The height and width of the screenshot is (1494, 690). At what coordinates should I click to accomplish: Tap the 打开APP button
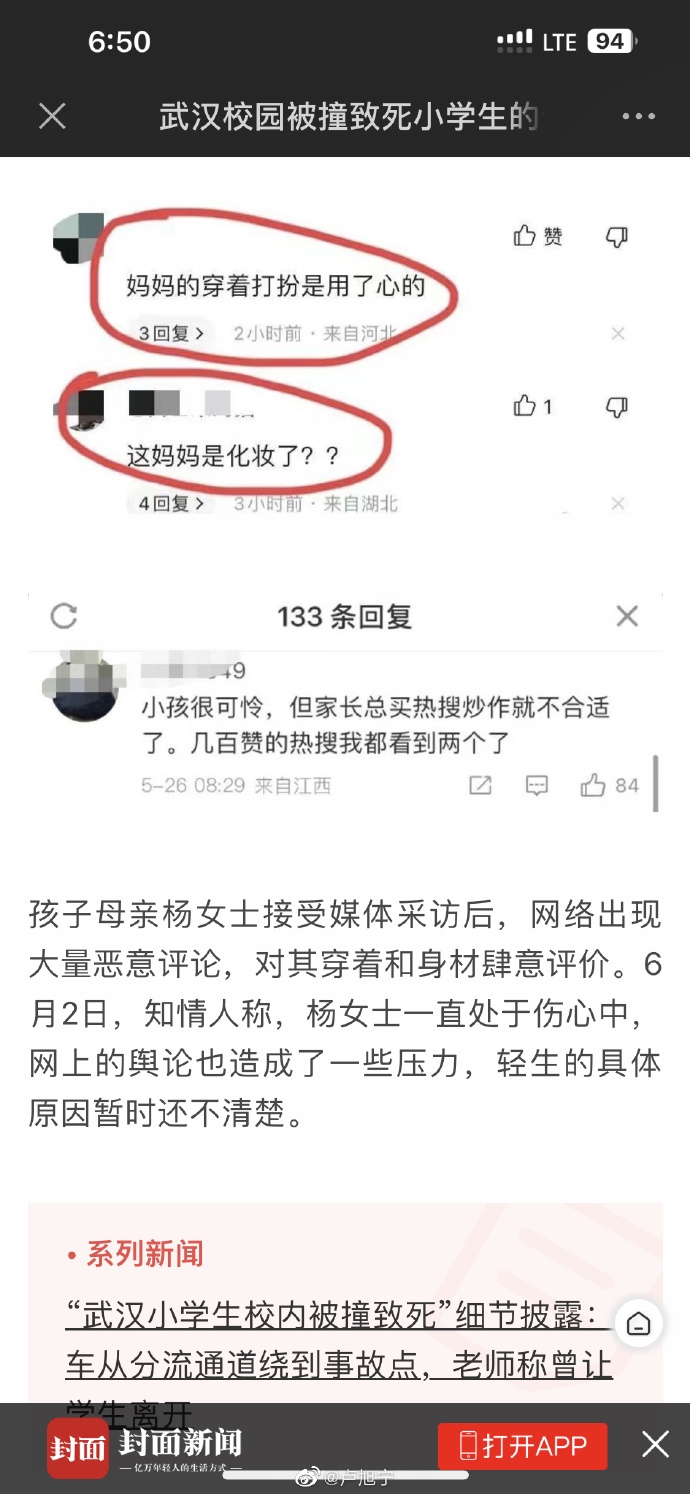pos(521,1445)
